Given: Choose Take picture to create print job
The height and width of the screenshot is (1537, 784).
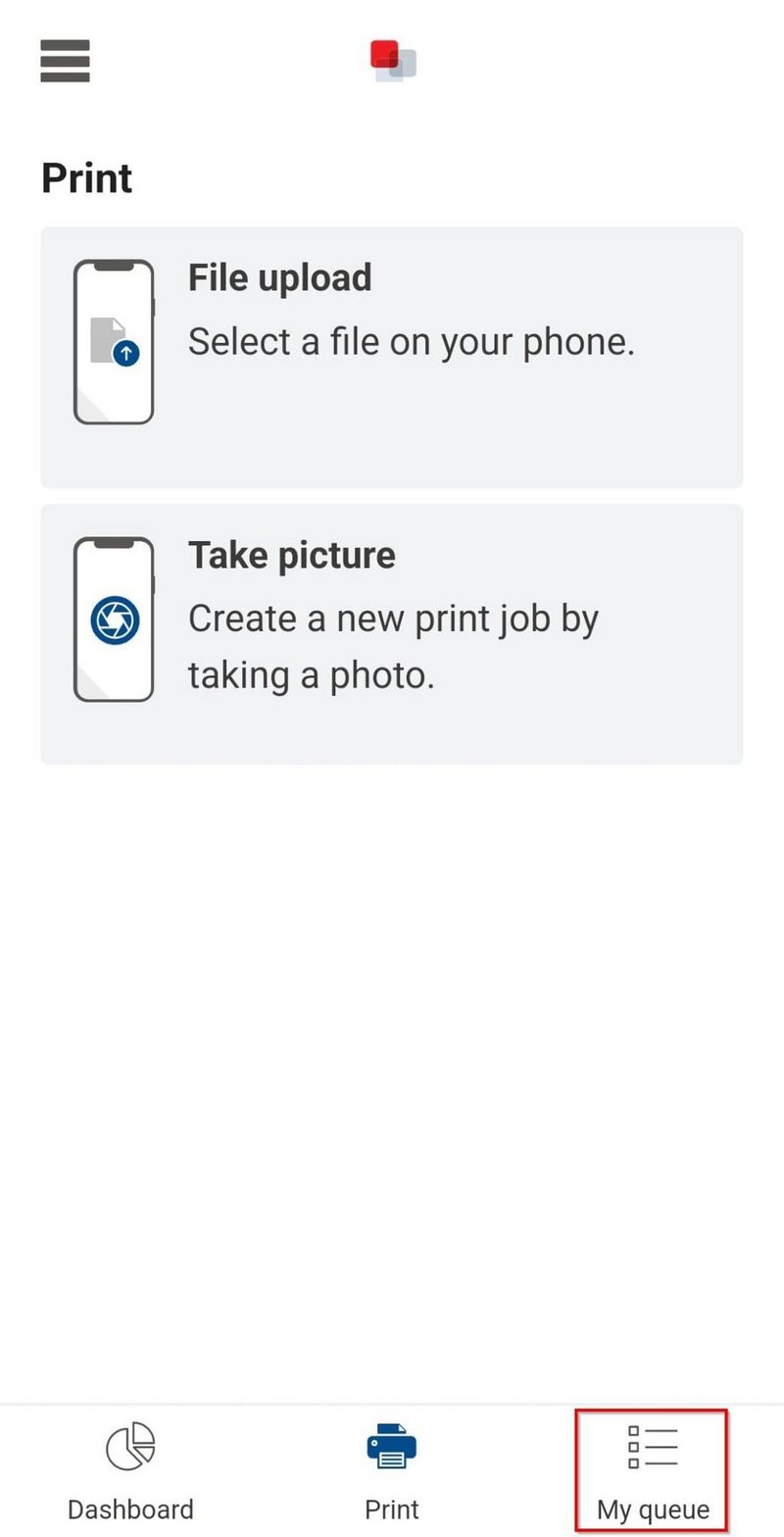Looking at the screenshot, I should tap(392, 633).
